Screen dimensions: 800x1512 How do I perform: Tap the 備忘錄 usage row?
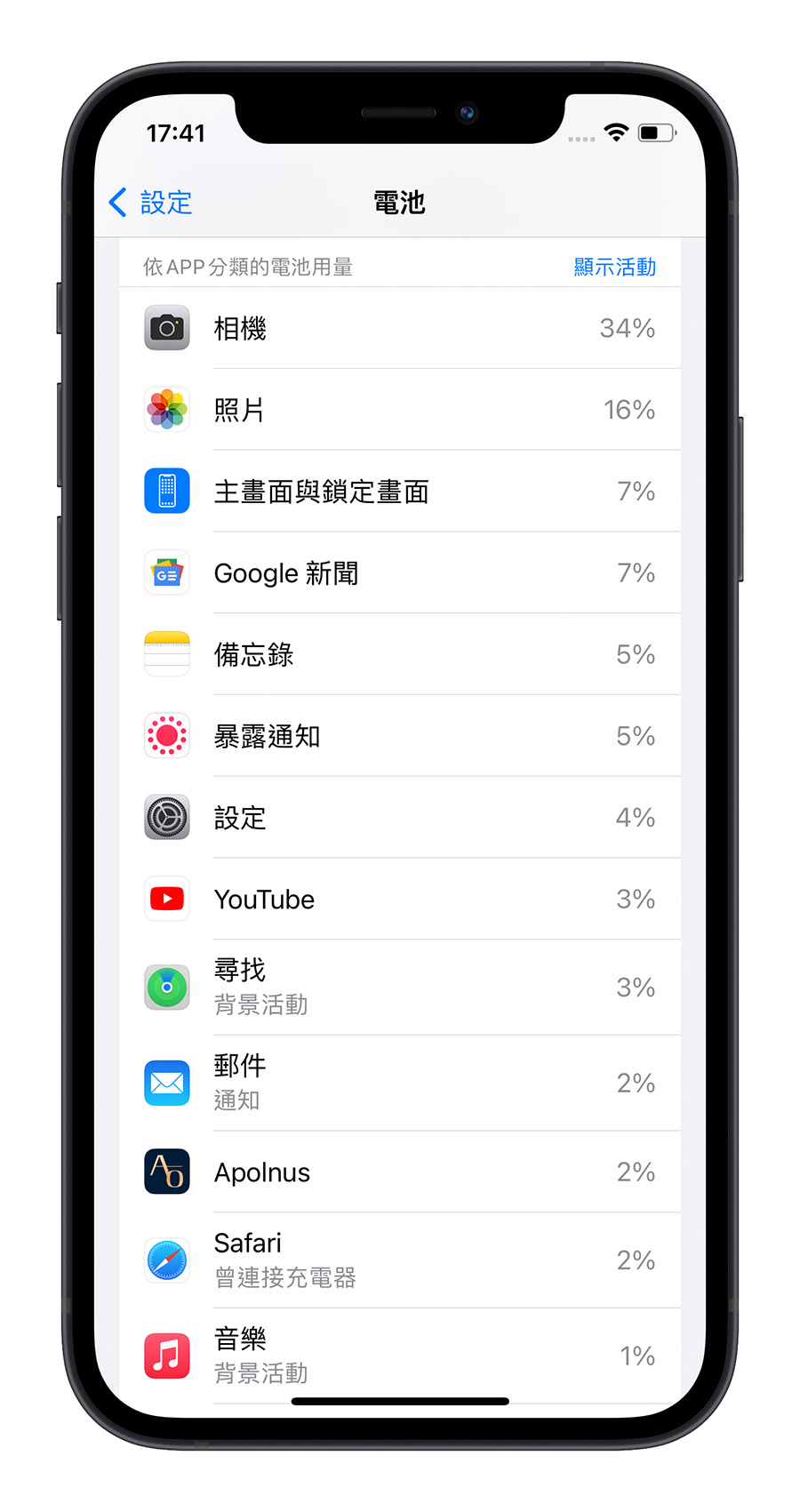(x=400, y=655)
